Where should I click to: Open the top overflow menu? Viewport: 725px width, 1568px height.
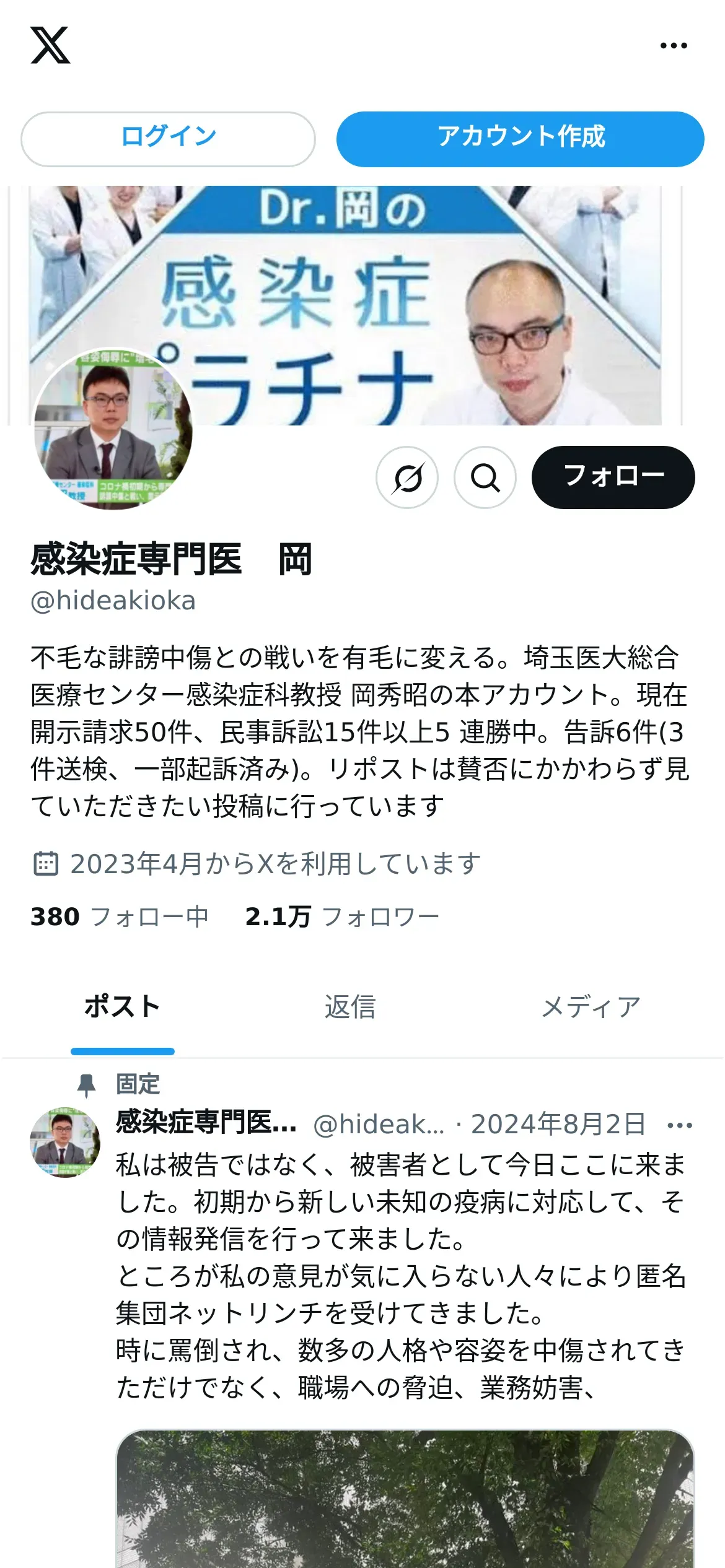pyautogui.click(x=674, y=45)
